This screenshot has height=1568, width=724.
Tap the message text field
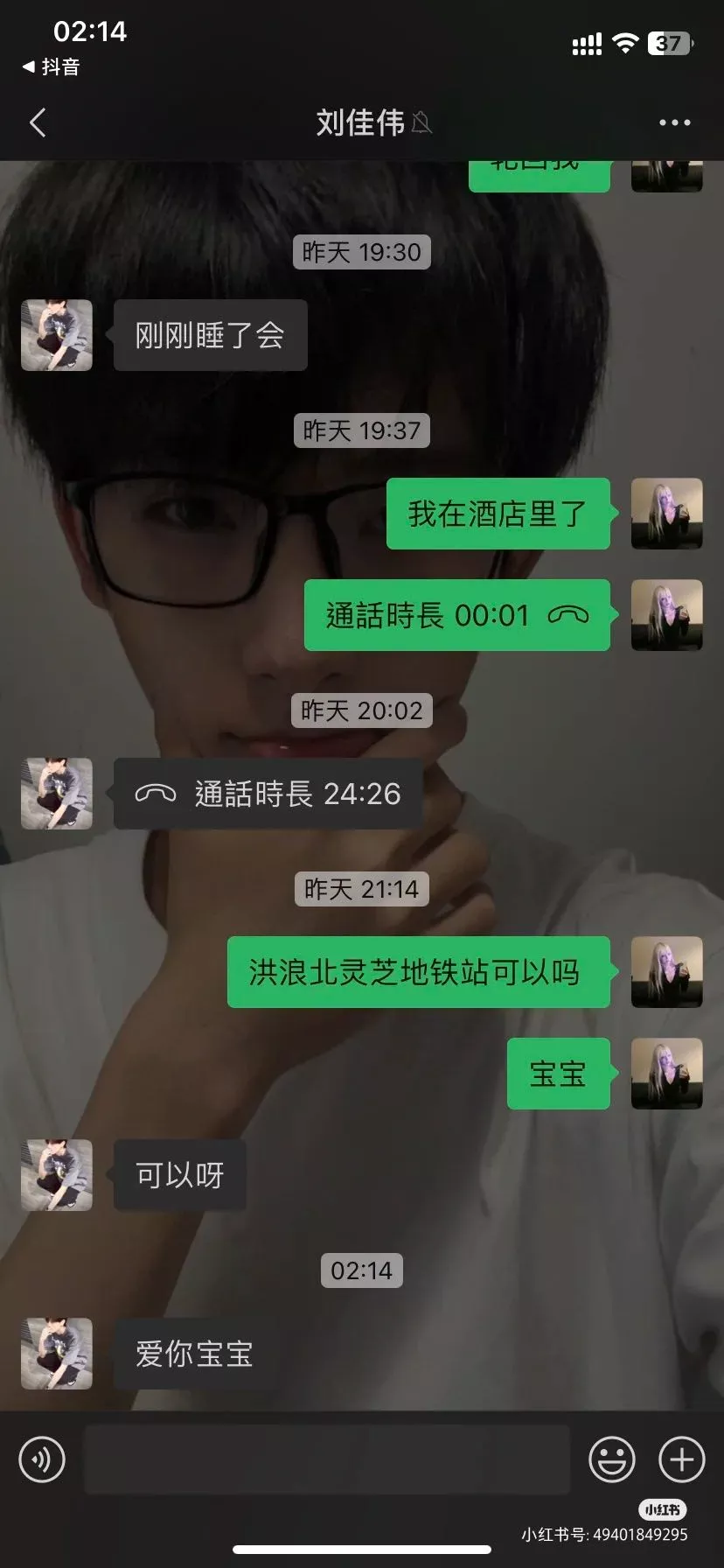pos(326,1459)
